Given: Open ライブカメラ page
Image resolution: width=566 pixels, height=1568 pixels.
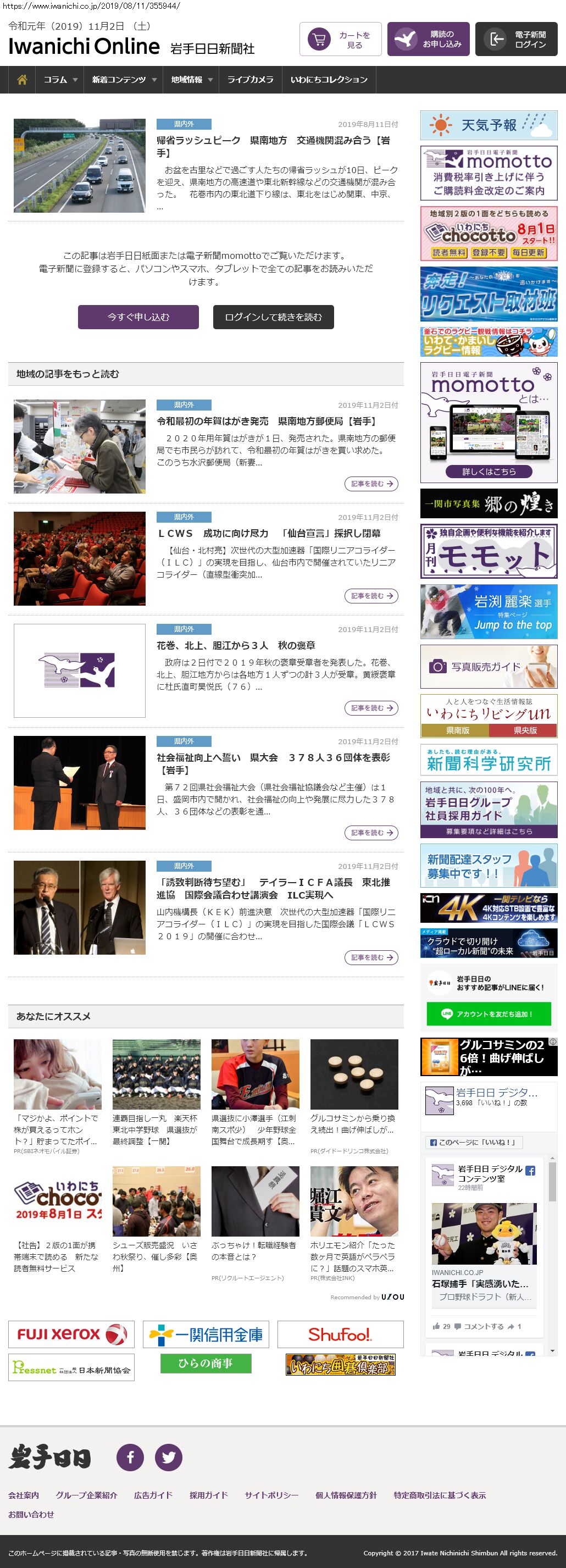Looking at the screenshot, I should point(250,80).
